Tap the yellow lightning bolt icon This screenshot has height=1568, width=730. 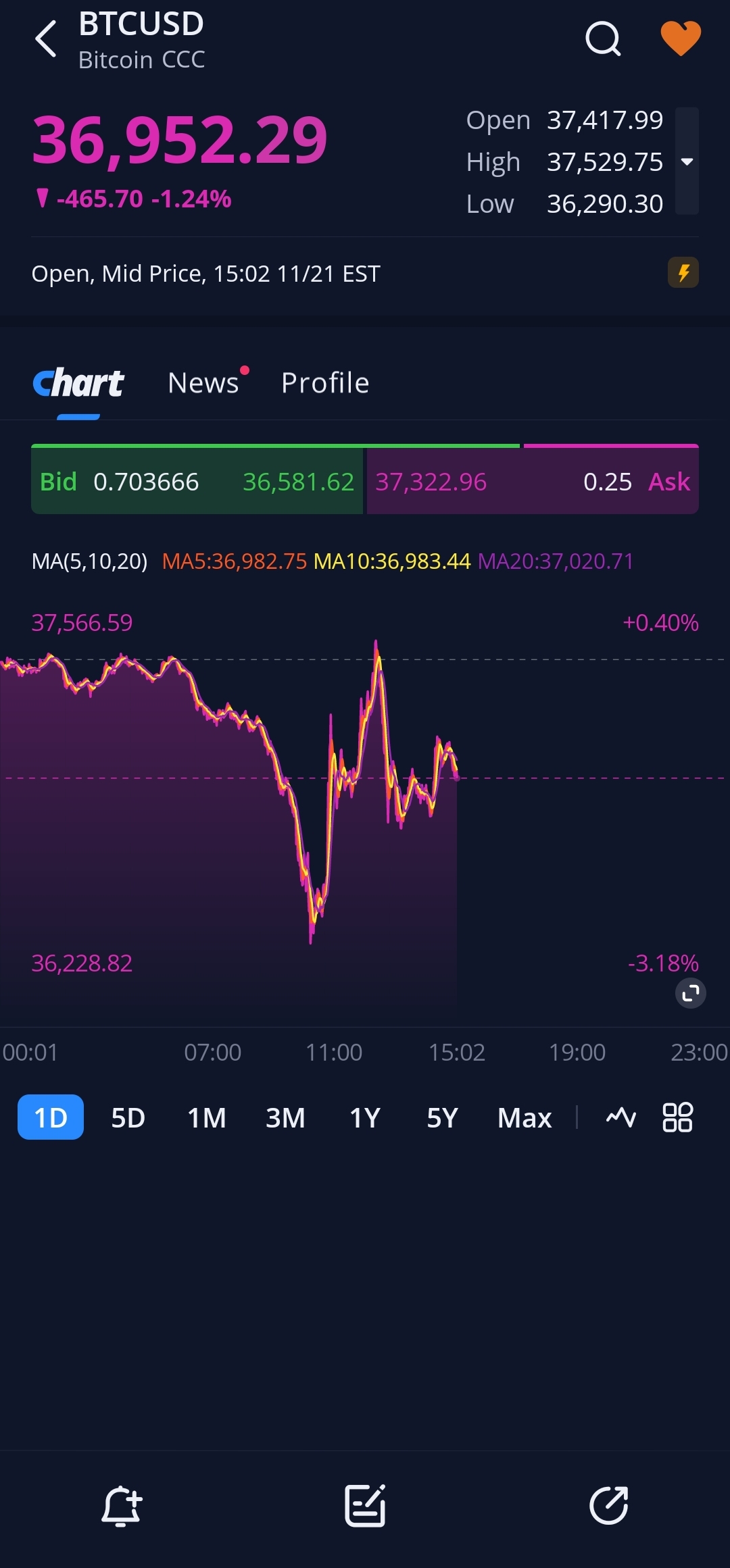pos(683,273)
